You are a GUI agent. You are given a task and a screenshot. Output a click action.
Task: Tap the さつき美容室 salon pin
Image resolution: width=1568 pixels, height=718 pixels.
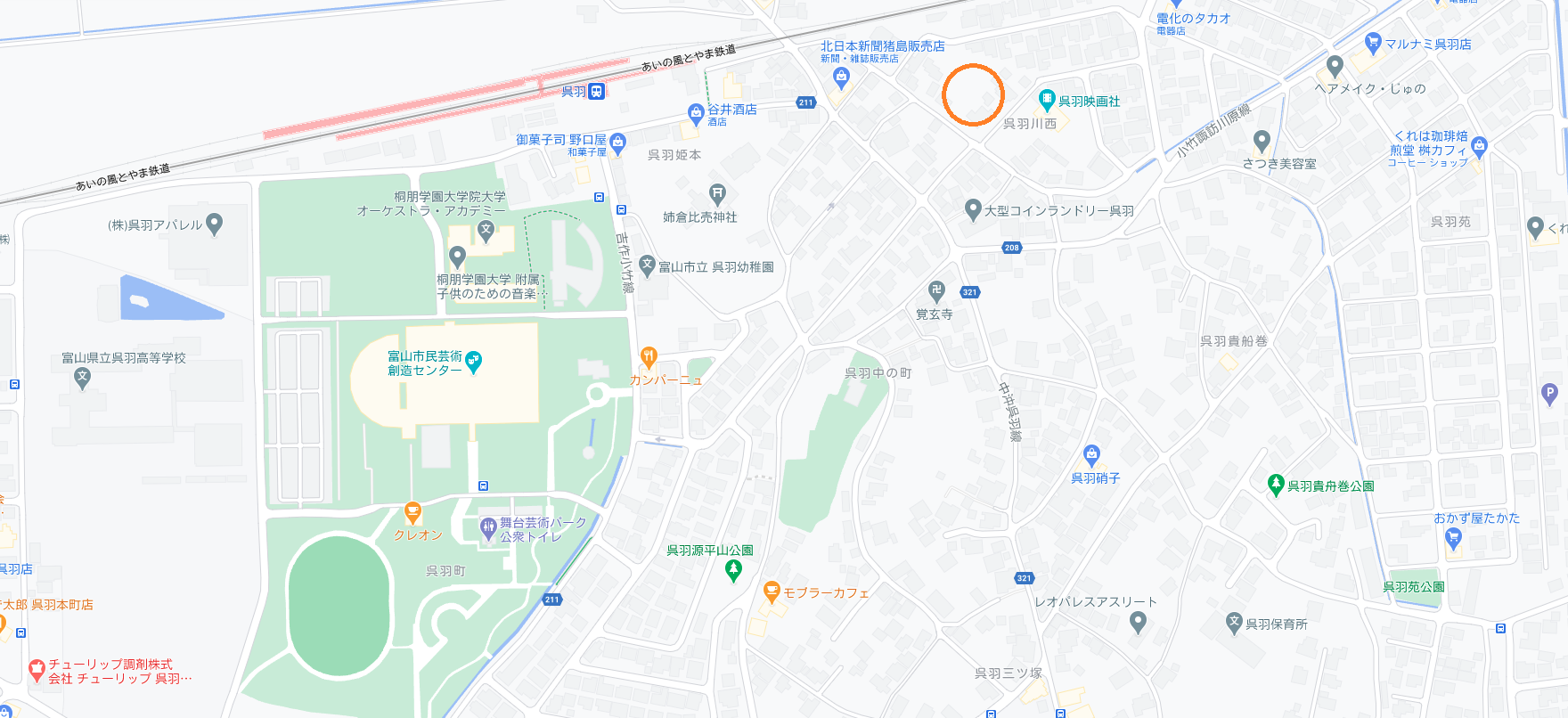tap(1262, 141)
